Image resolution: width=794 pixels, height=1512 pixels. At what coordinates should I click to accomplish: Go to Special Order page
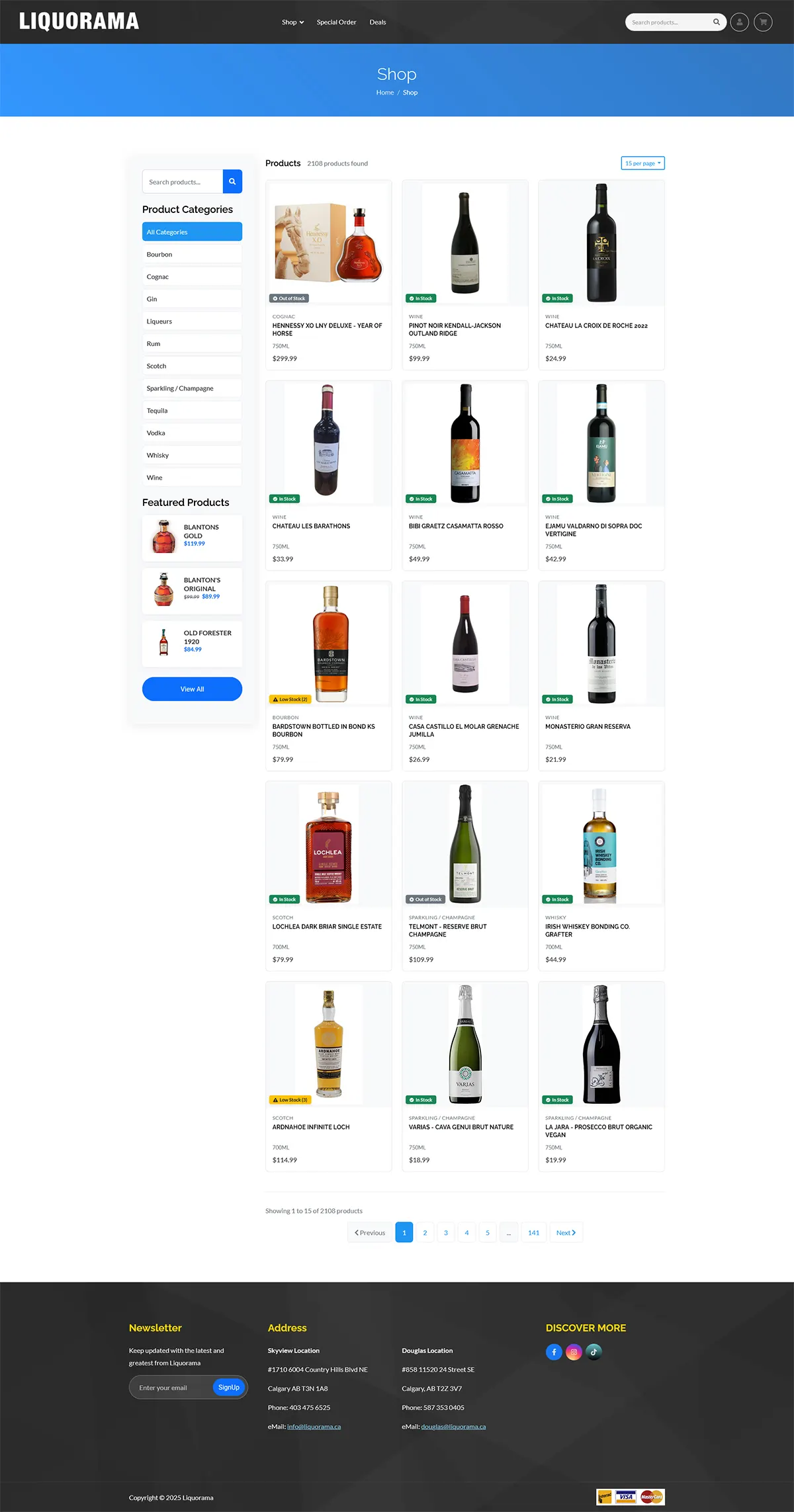(x=336, y=22)
